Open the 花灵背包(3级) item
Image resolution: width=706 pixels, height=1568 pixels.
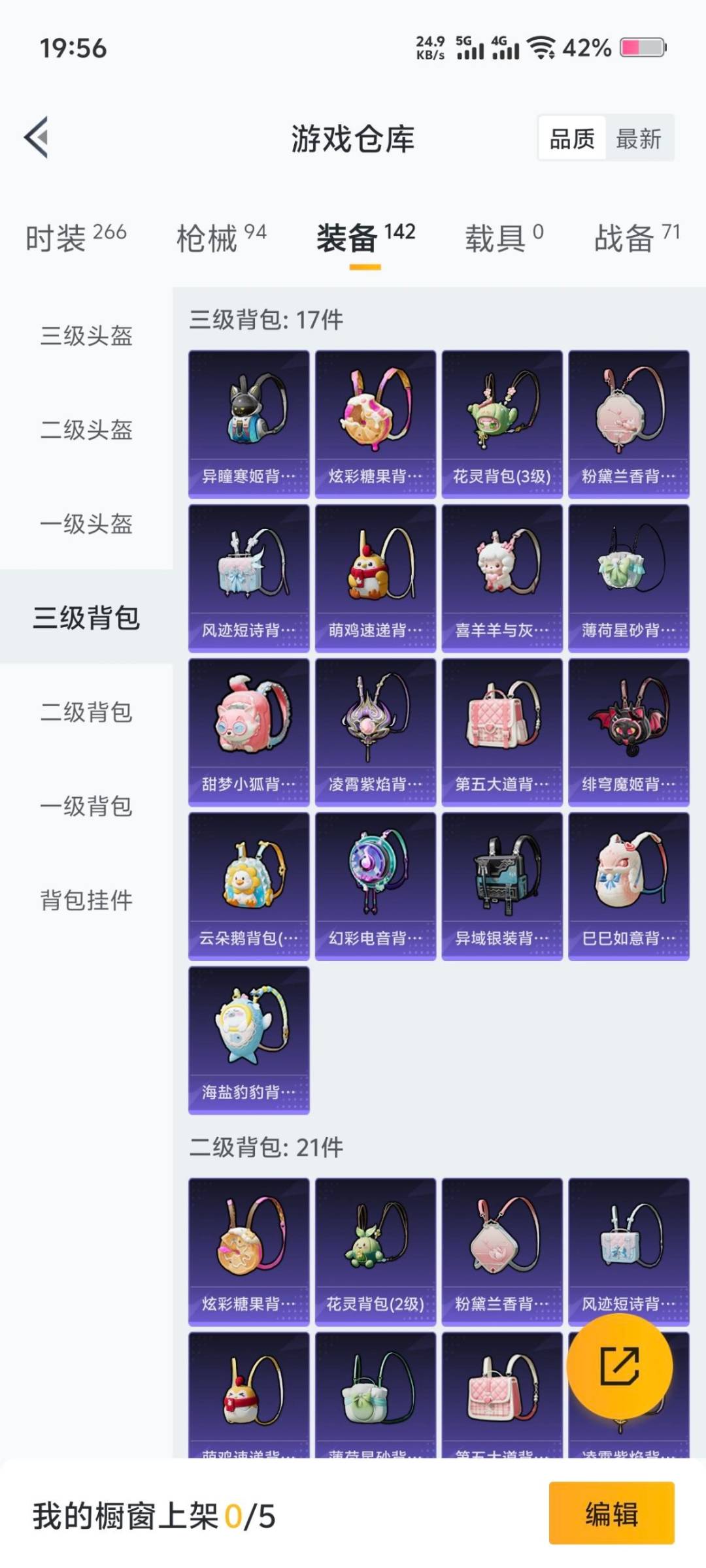pyautogui.click(x=502, y=418)
